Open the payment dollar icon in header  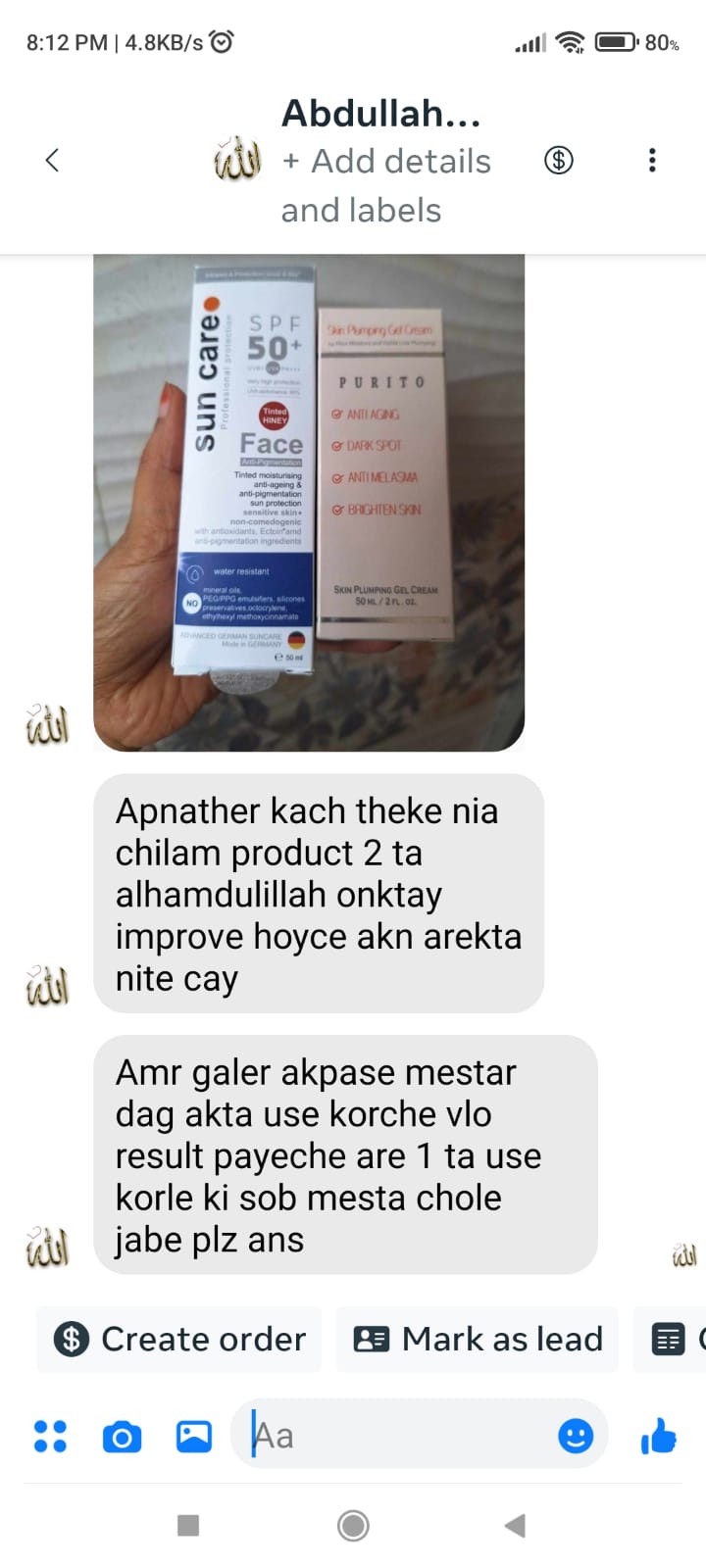click(559, 160)
